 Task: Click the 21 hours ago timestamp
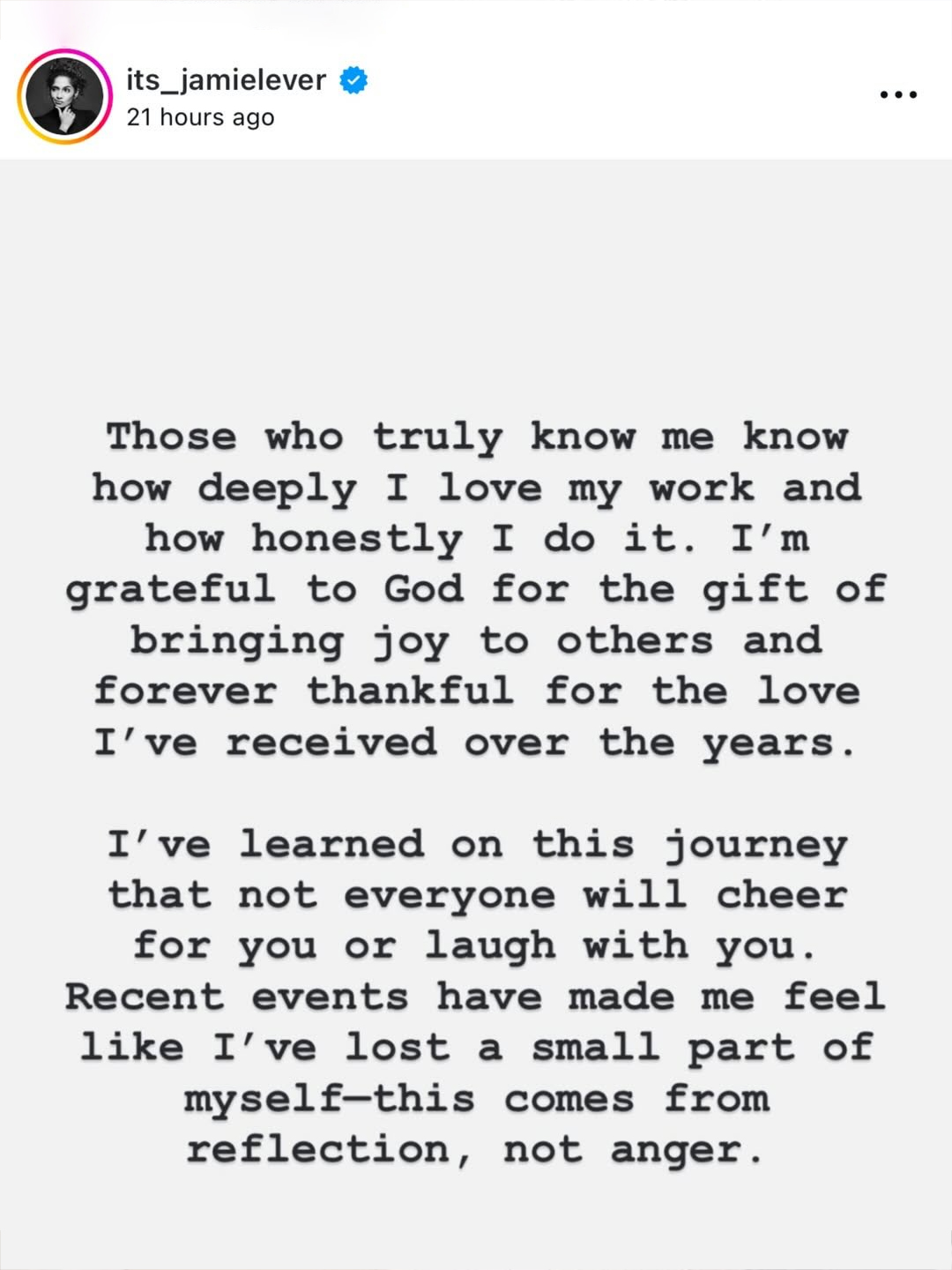tap(201, 116)
